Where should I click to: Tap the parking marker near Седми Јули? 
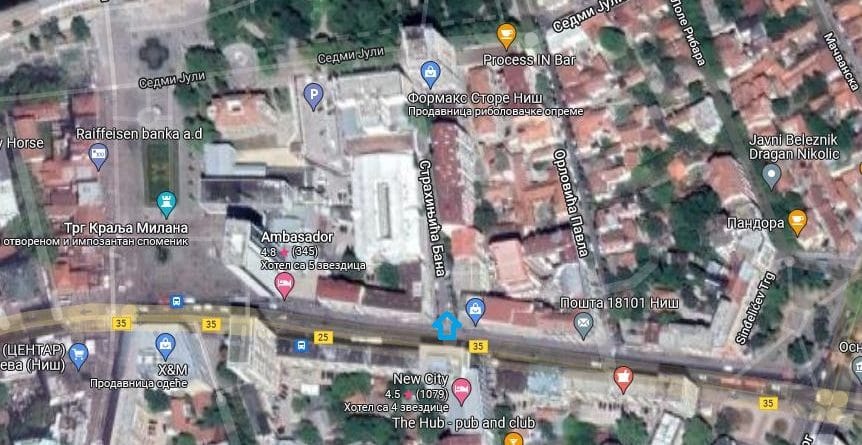click(313, 95)
